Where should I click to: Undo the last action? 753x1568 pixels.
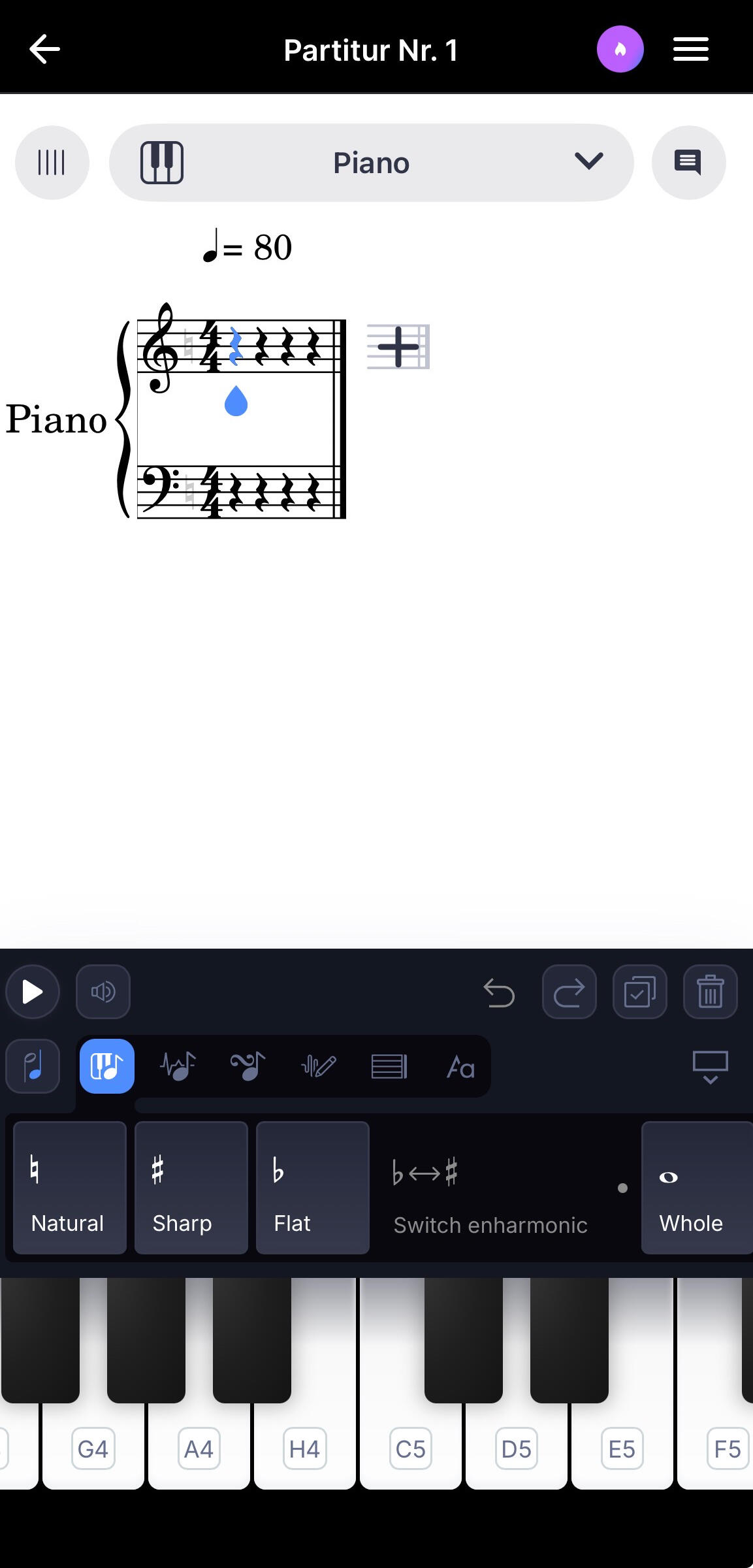[x=499, y=992]
